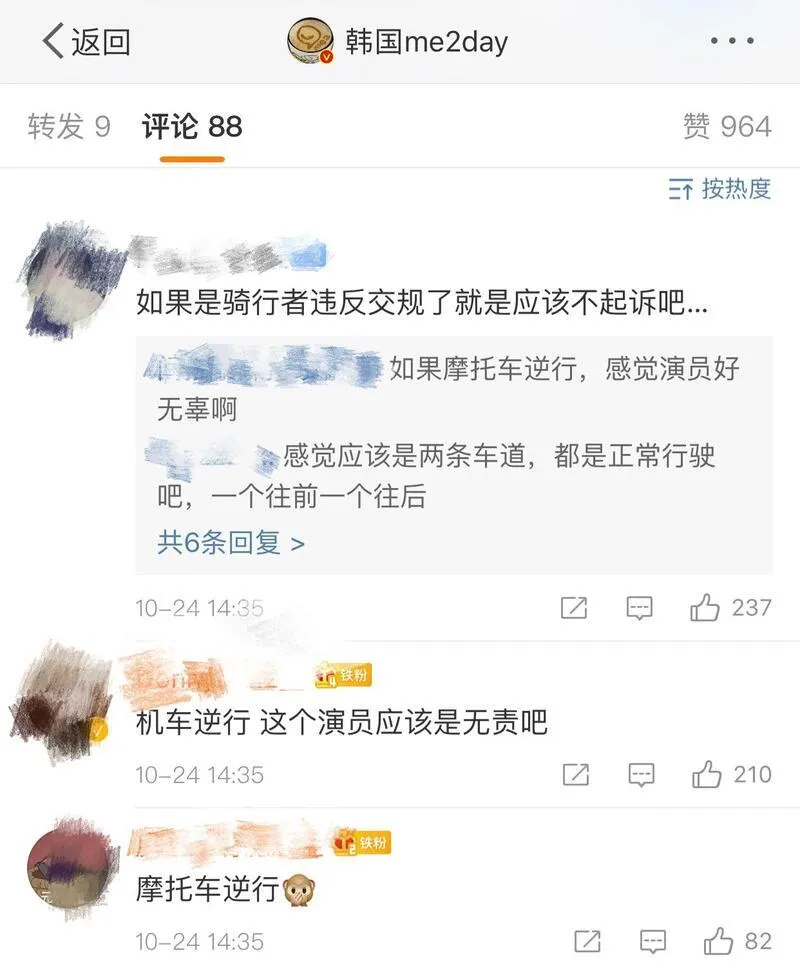Reply to the comment with 237 likes
Viewport: 800px width, 973px height.
[640, 608]
